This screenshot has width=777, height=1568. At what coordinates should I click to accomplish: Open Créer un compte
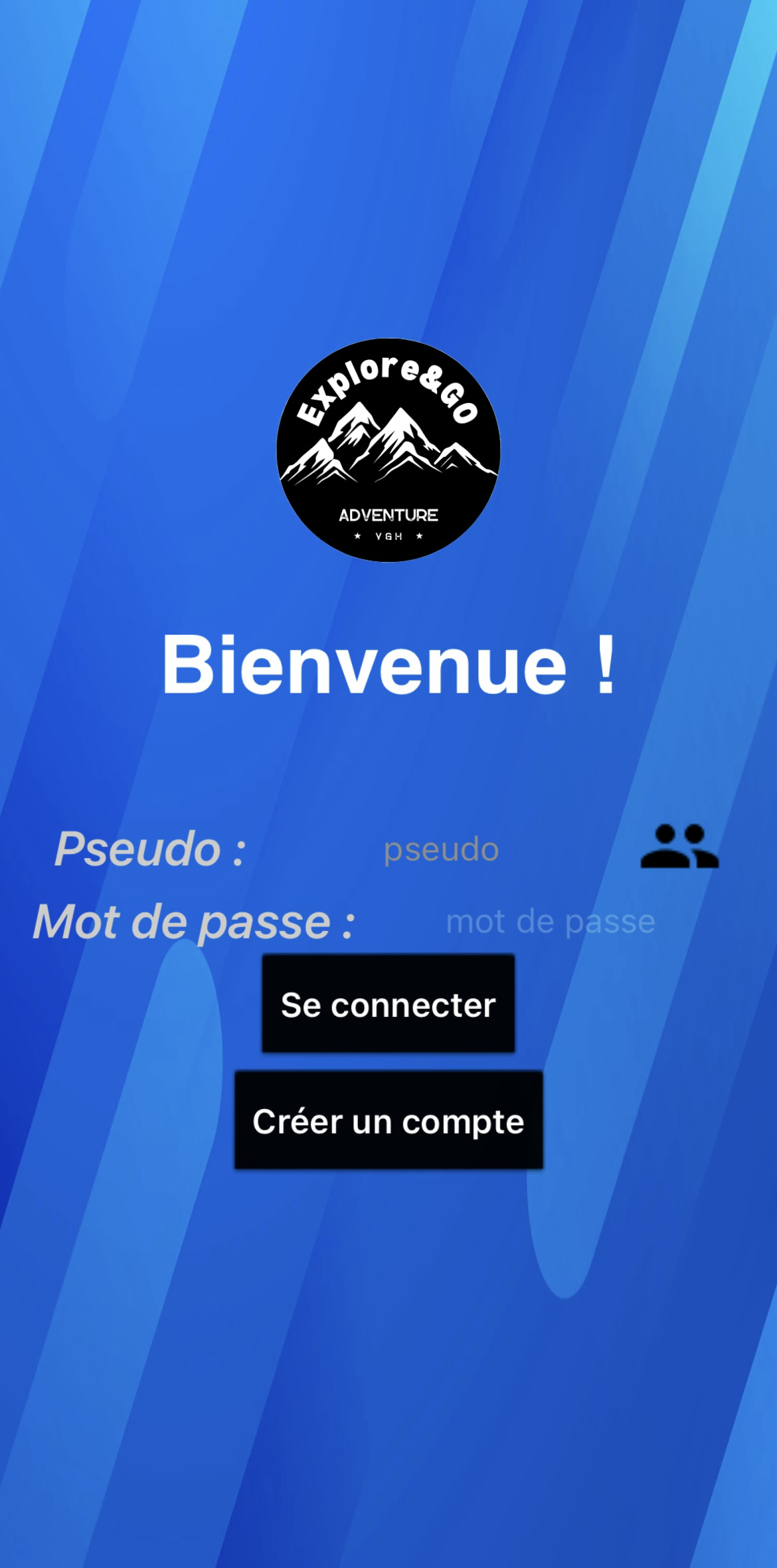tap(388, 1121)
